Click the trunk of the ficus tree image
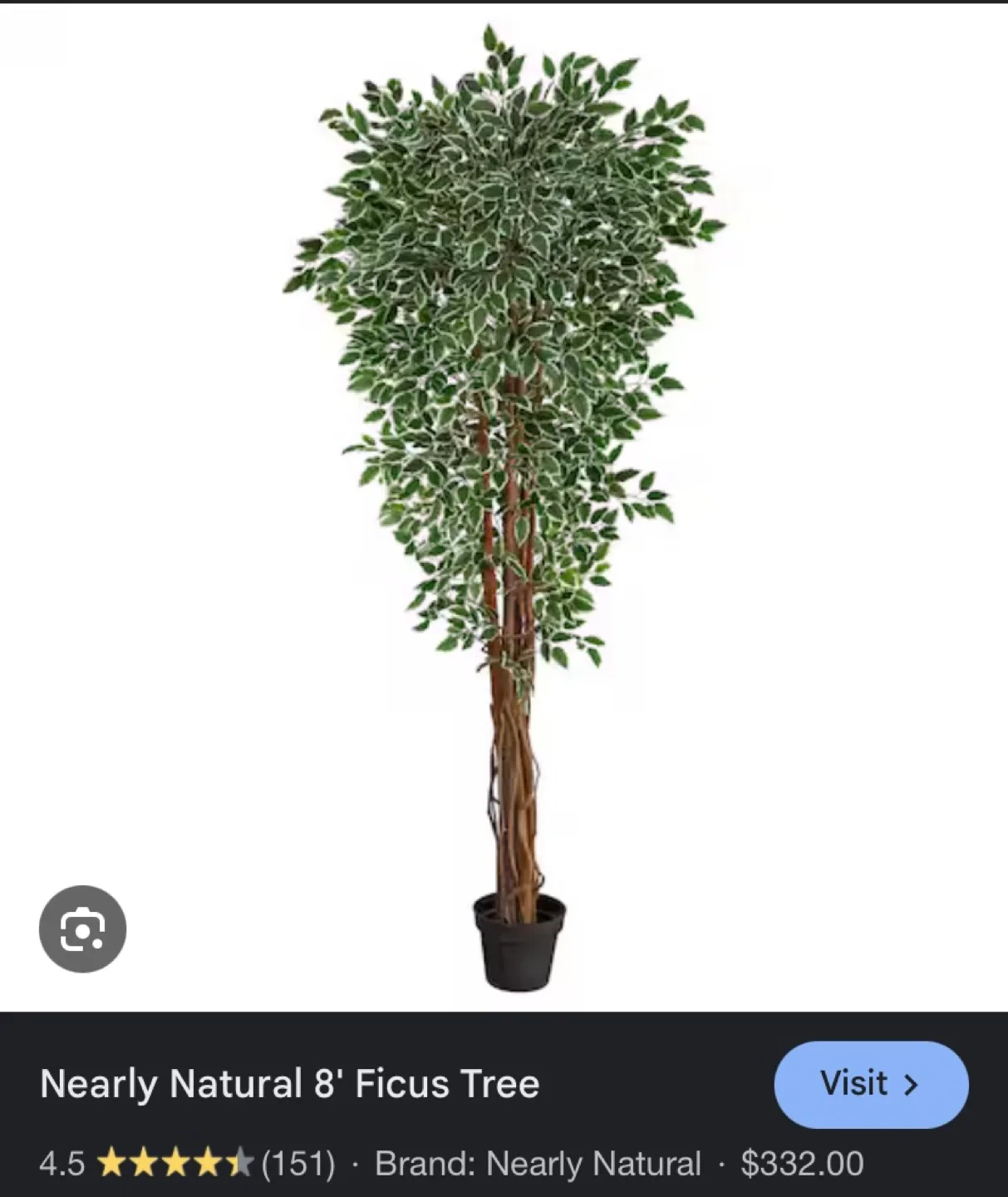 513,773
